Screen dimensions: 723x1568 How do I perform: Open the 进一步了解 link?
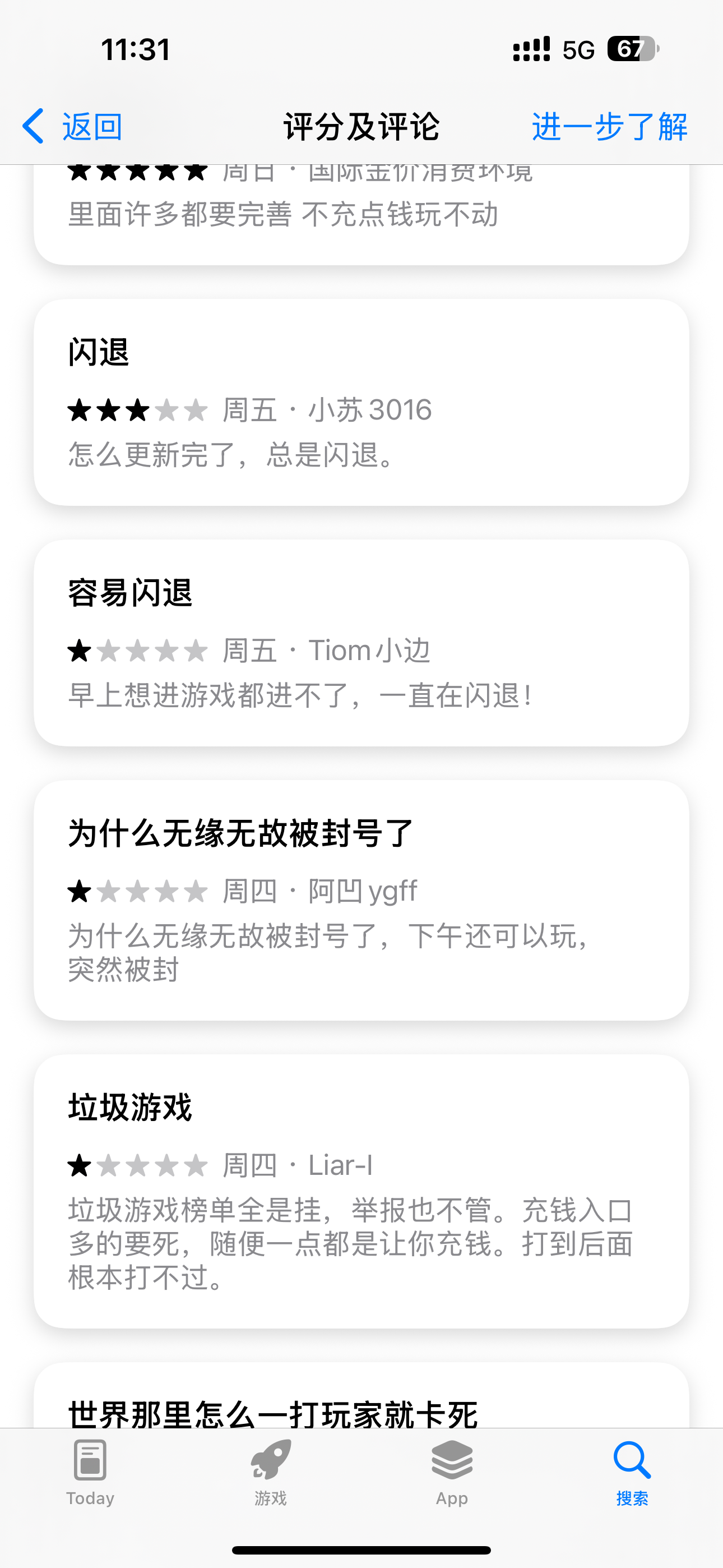[x=610, y=127]
